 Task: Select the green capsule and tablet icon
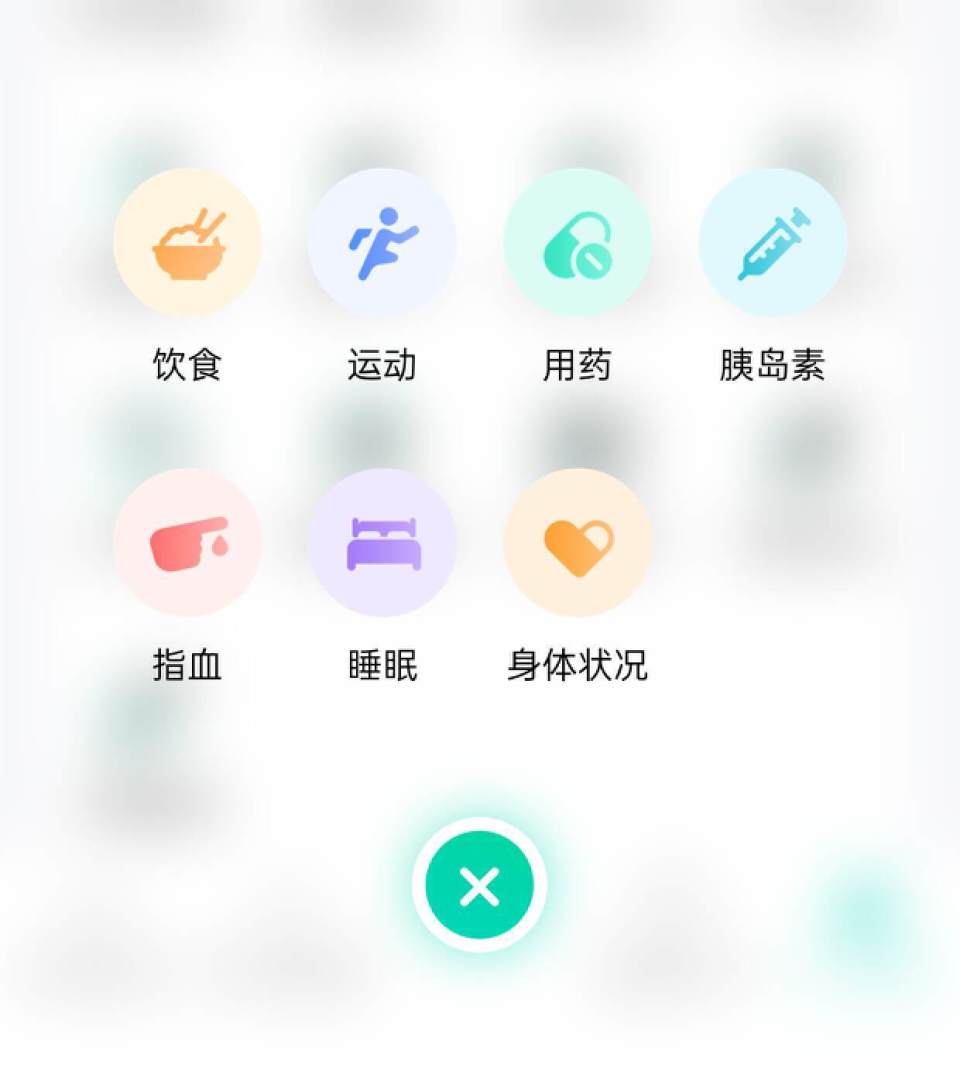pos(578,243)
